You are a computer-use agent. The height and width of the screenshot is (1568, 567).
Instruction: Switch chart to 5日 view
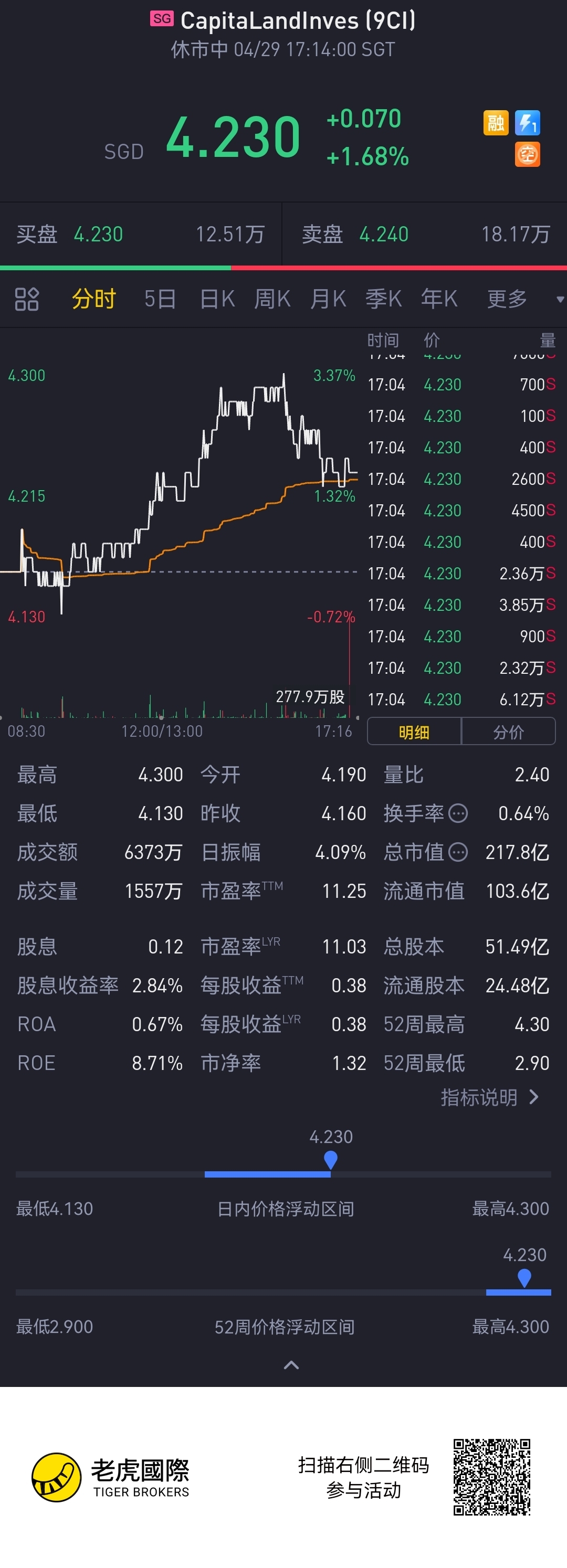click(x=160, y=299)
